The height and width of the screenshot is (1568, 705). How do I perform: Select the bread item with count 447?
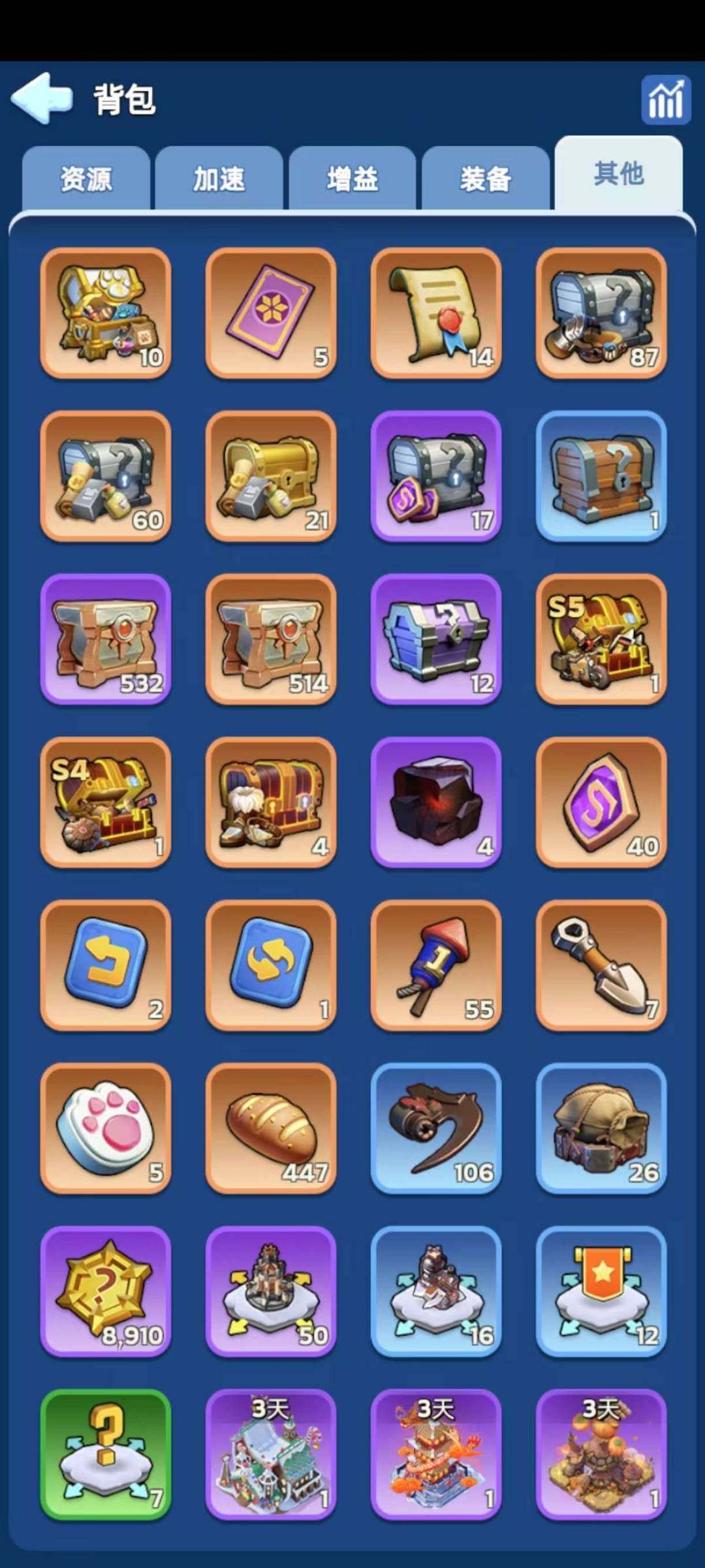[x=271, y=1128]
